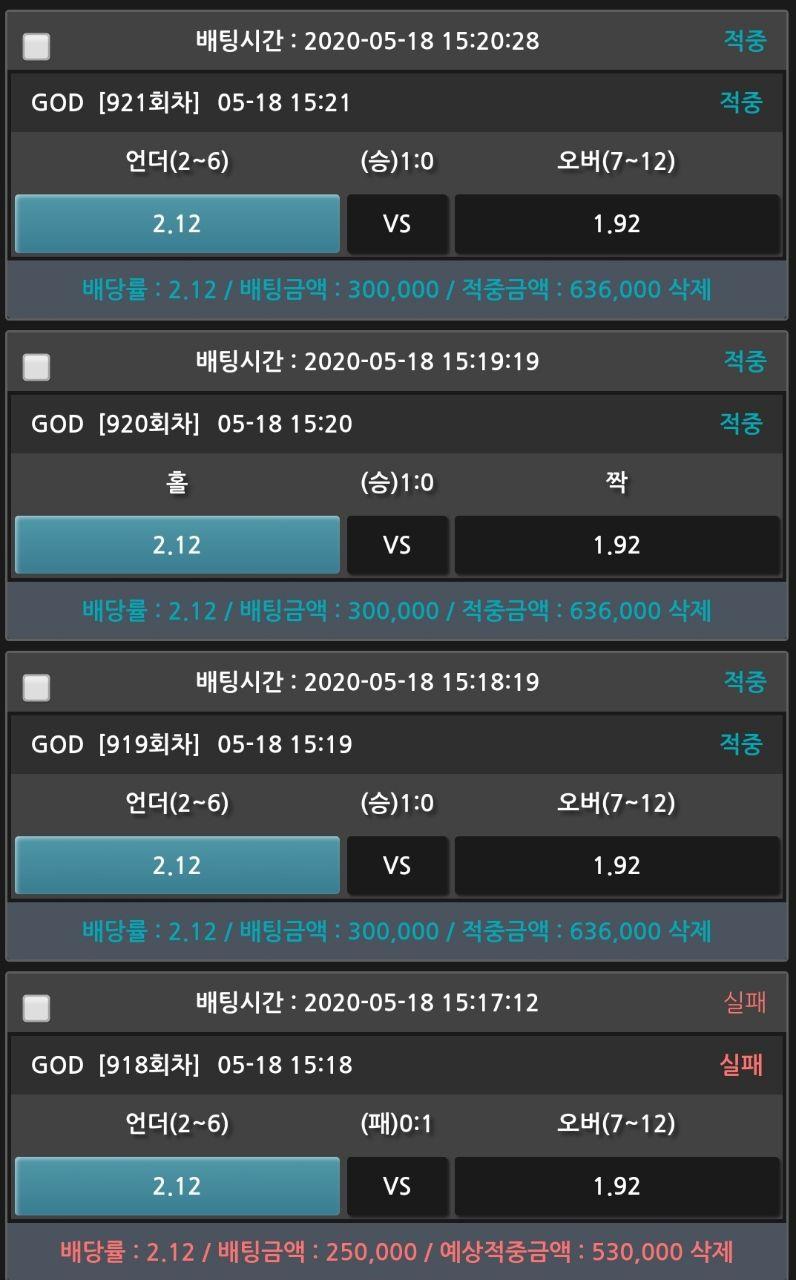Remove the 919회차 bet with 삭제
The width and height of the screenshot is (796, 1280).
pos(688,932)
